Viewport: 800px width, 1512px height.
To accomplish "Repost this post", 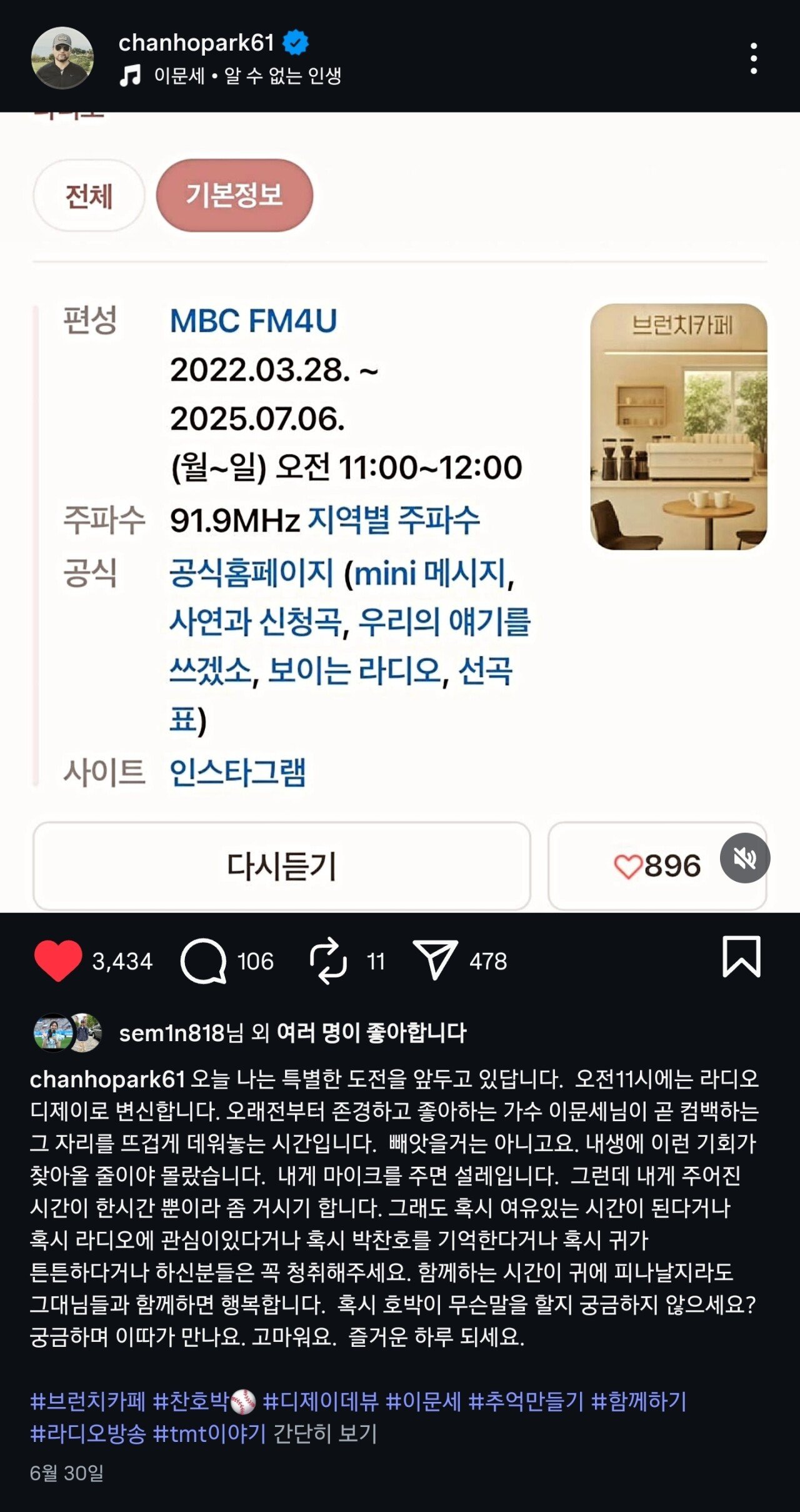I will pos(328,961).
